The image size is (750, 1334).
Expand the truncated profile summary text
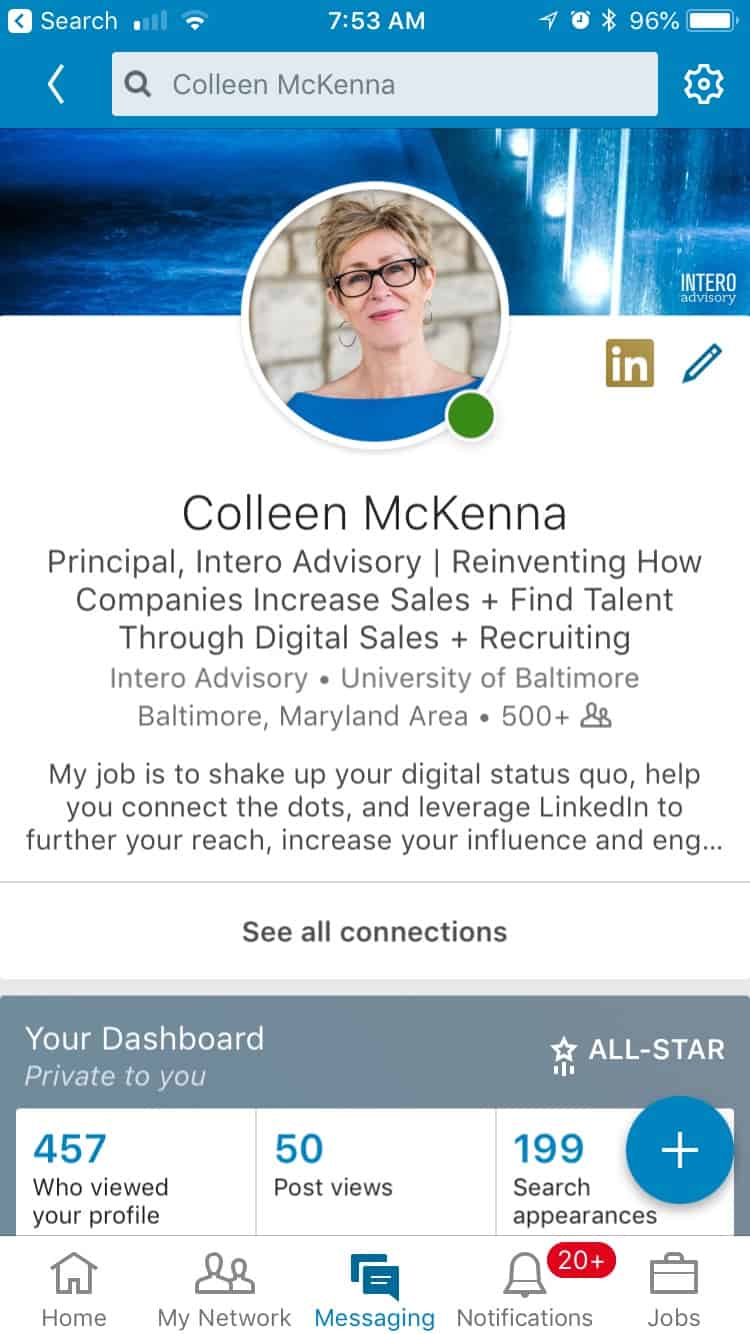375,807
